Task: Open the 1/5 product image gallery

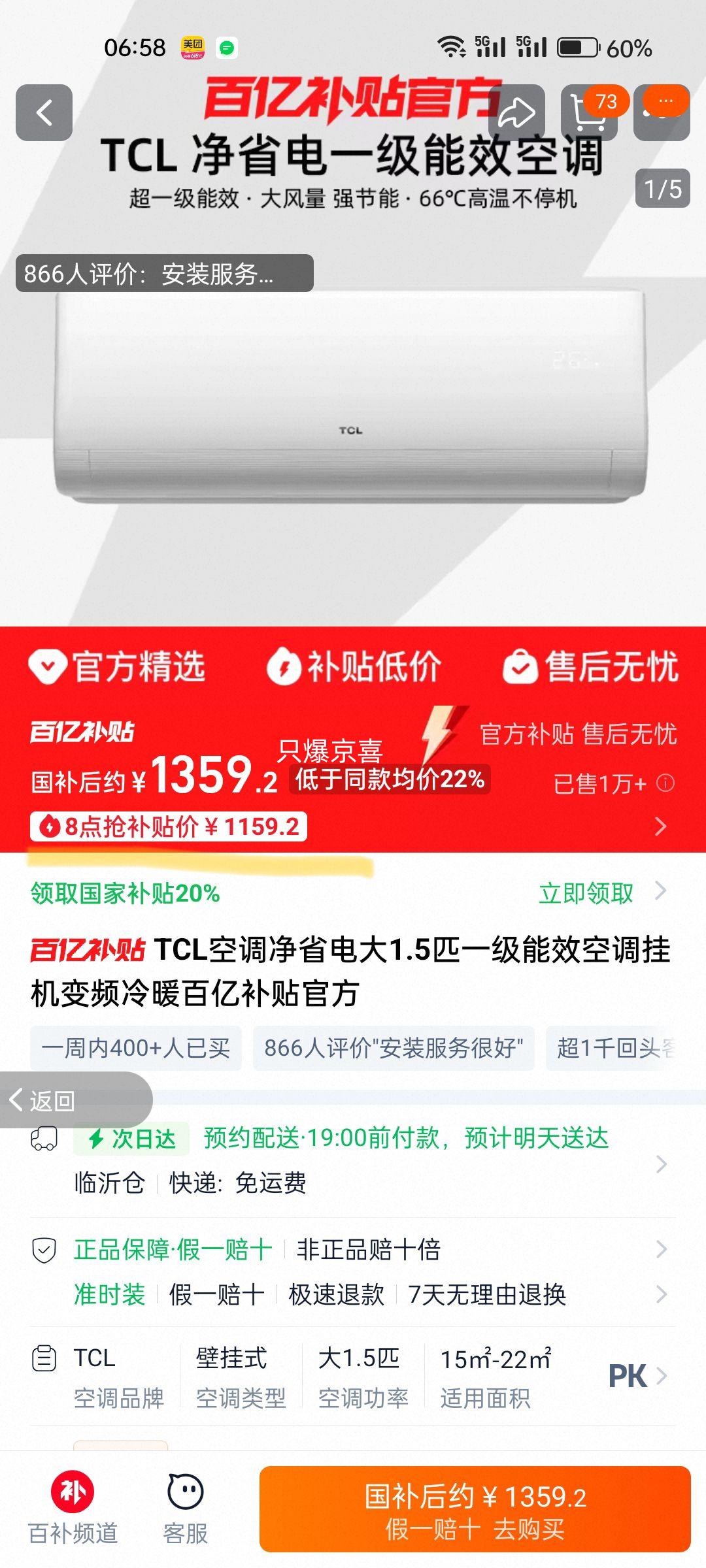Action: point(662,189)
